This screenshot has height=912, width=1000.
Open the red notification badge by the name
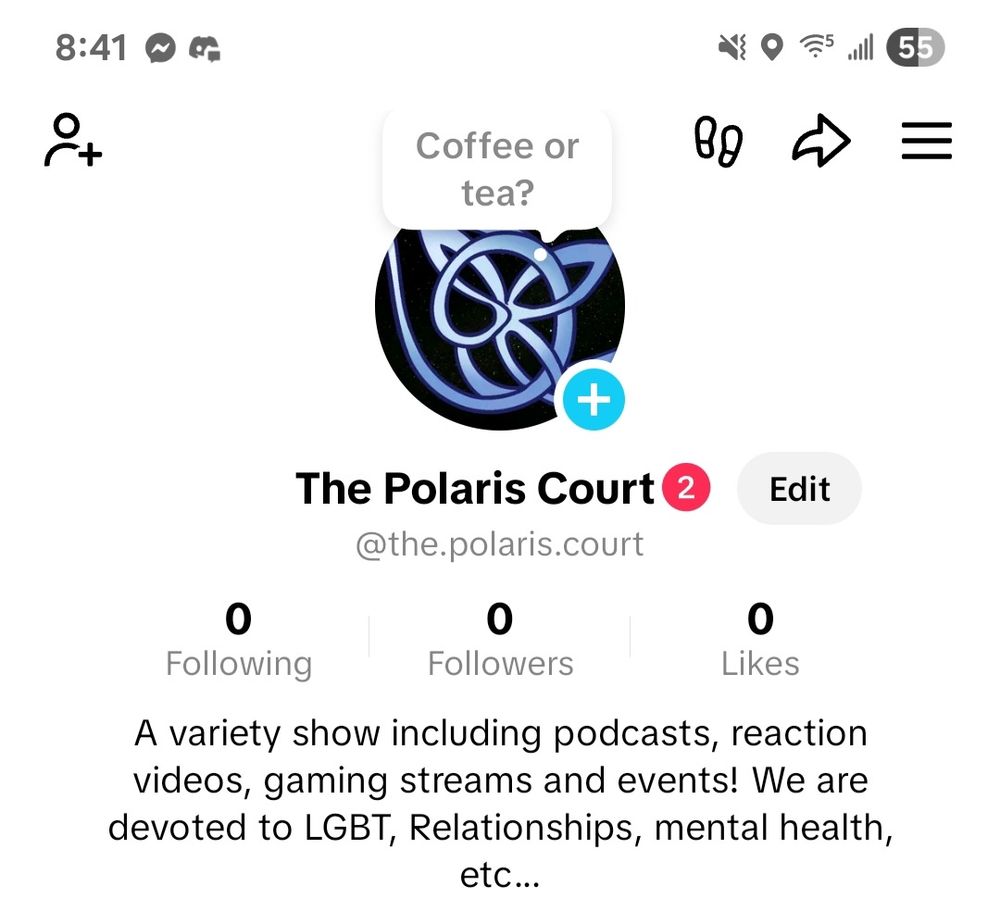click(x=686, y=488)
